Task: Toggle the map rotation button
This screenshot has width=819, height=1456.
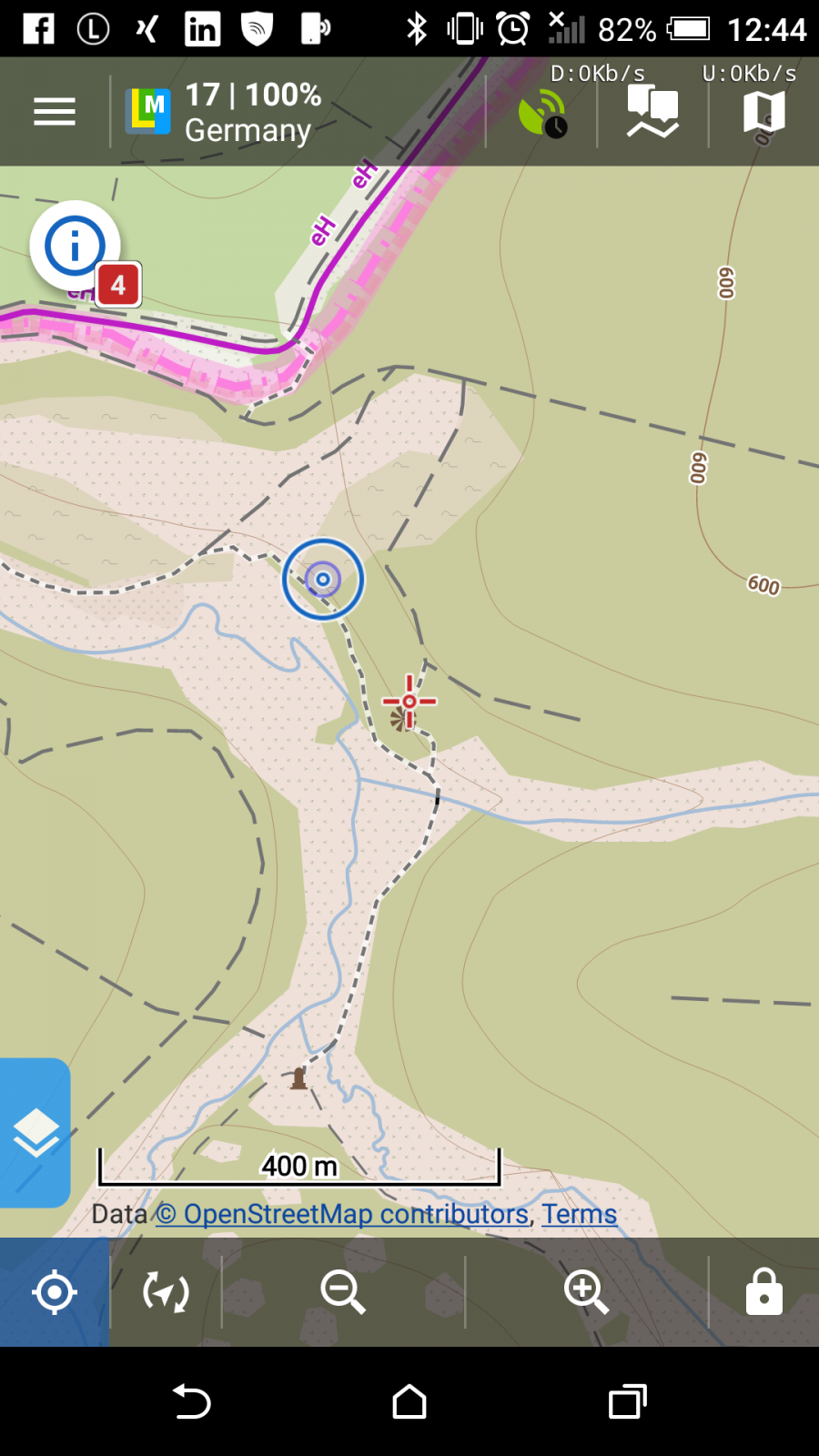Action: (x=166, y=1292)
